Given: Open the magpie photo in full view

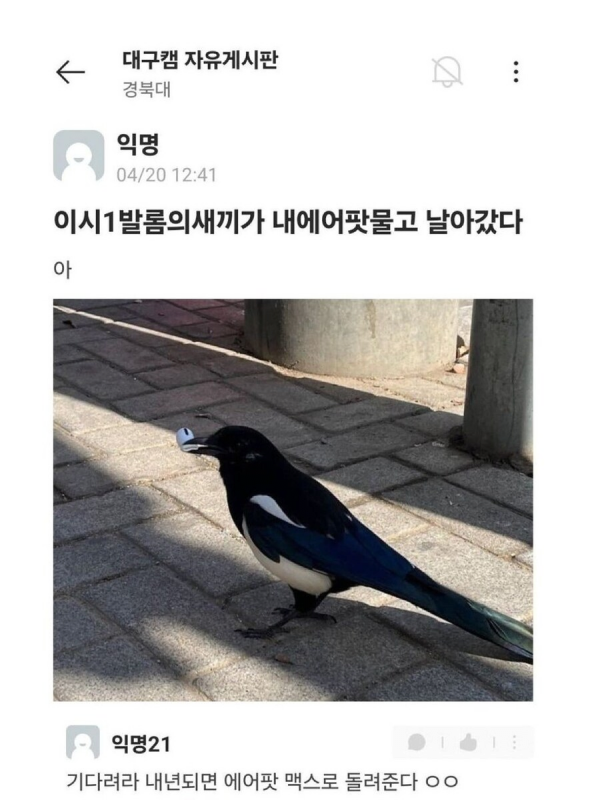Looking at the screenshot, I should coord(292,498).
